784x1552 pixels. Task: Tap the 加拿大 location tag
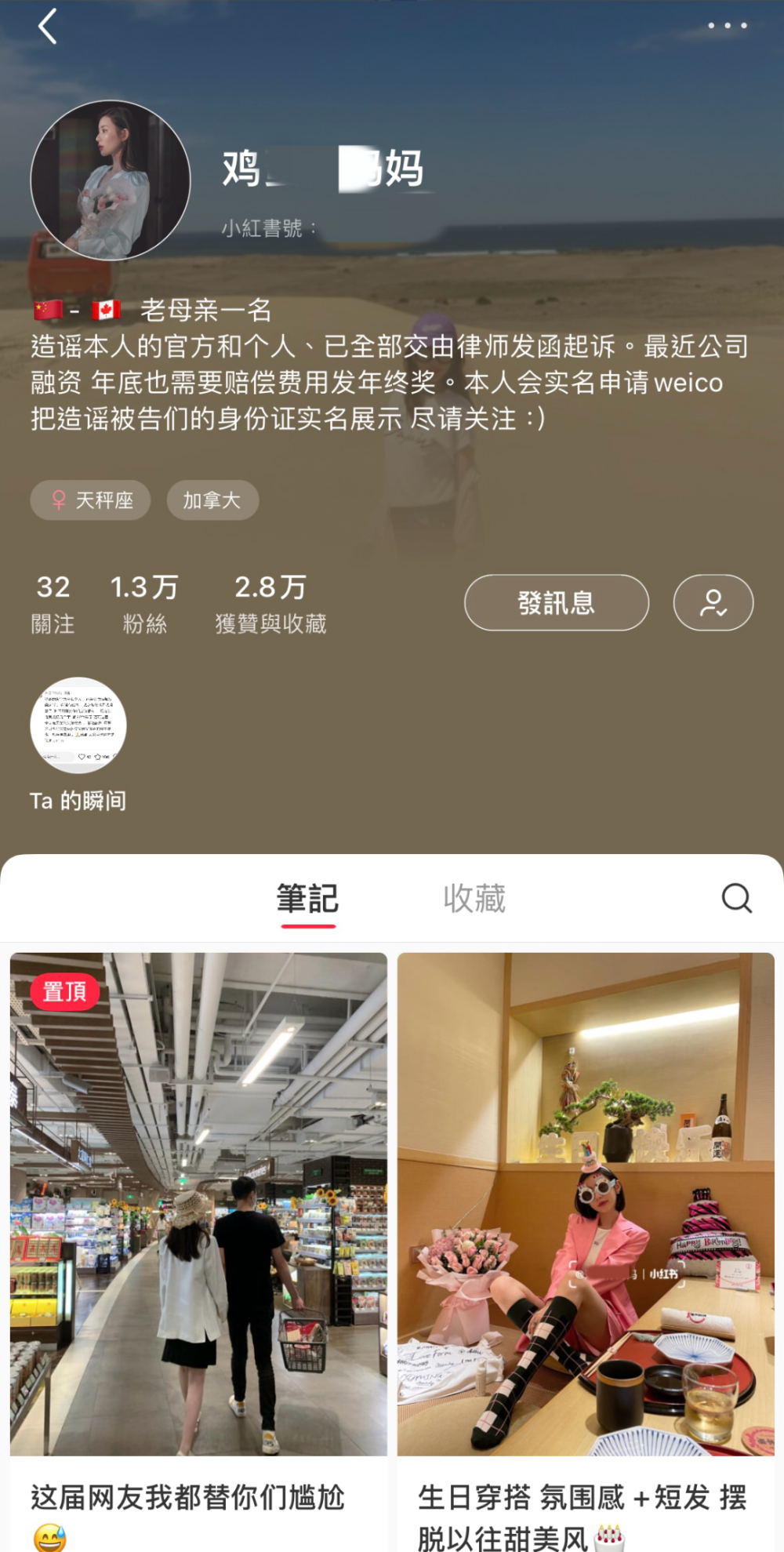[x=212, y=500]
